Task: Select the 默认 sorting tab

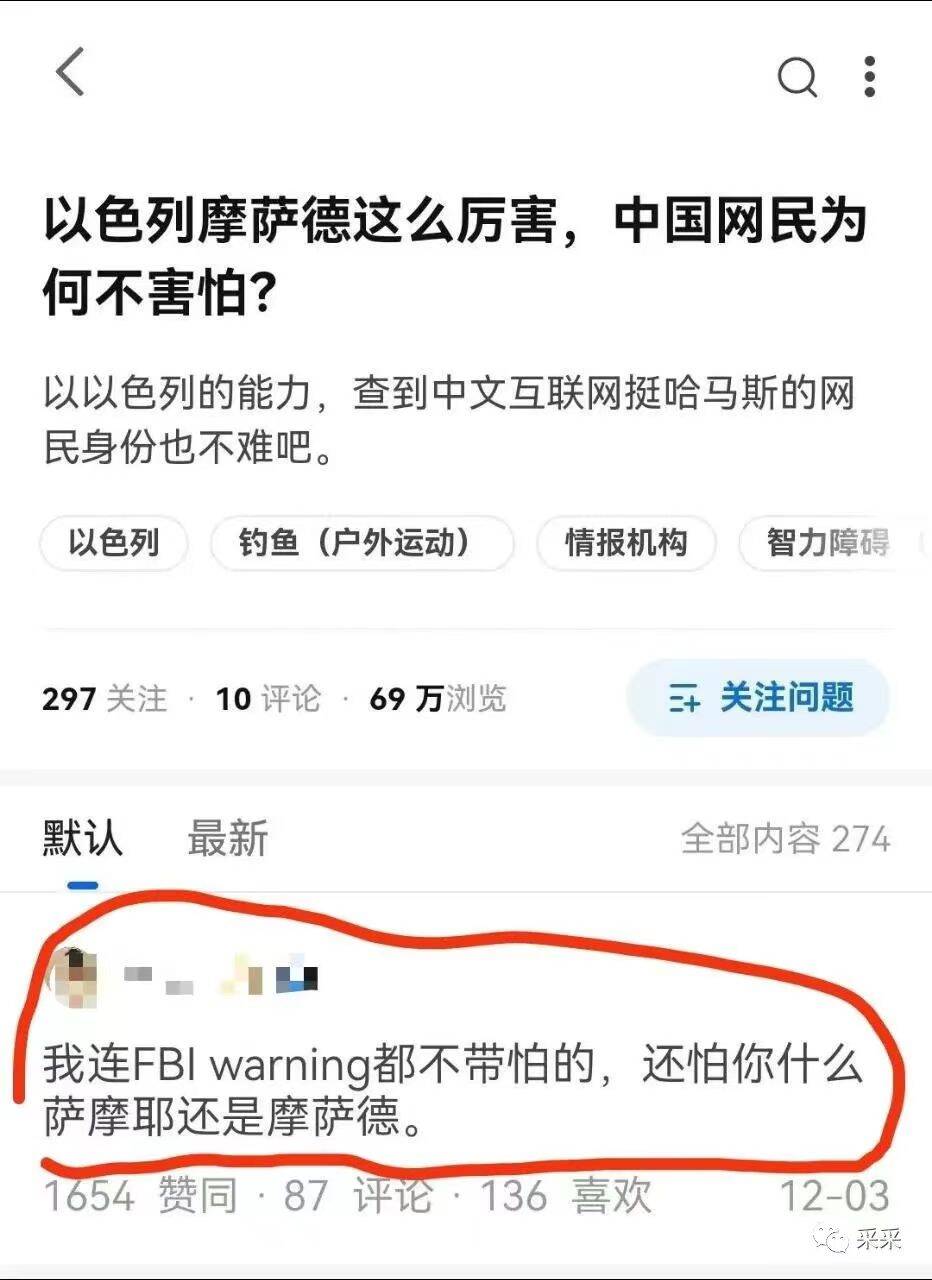Action: tap(83, 837)
